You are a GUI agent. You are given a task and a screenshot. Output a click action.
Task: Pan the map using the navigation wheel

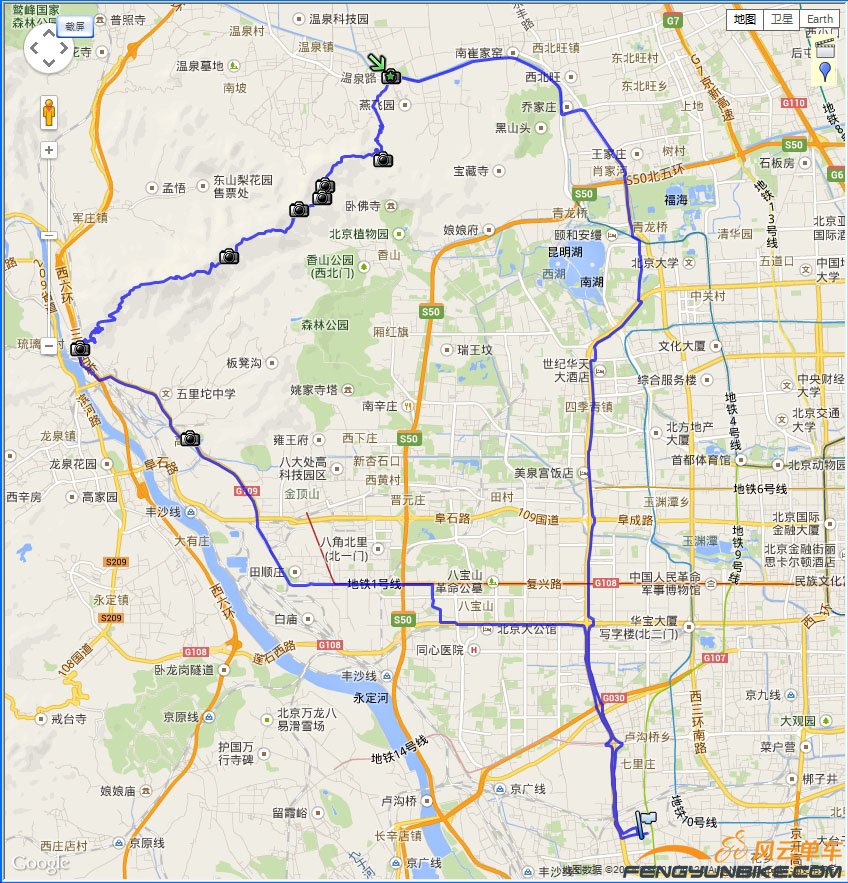click(48, 49)
